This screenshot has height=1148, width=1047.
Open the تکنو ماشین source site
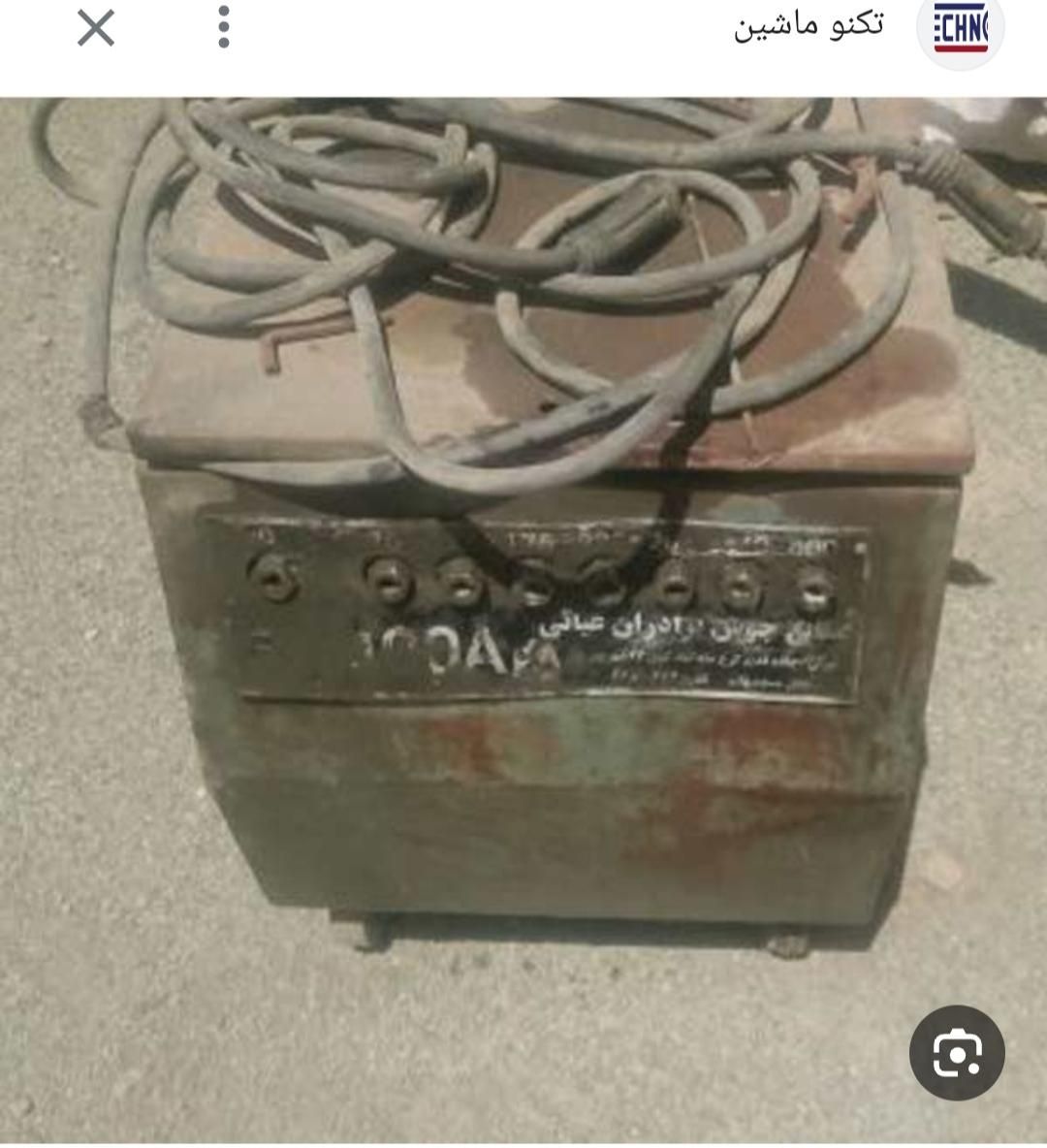(809, 25)
